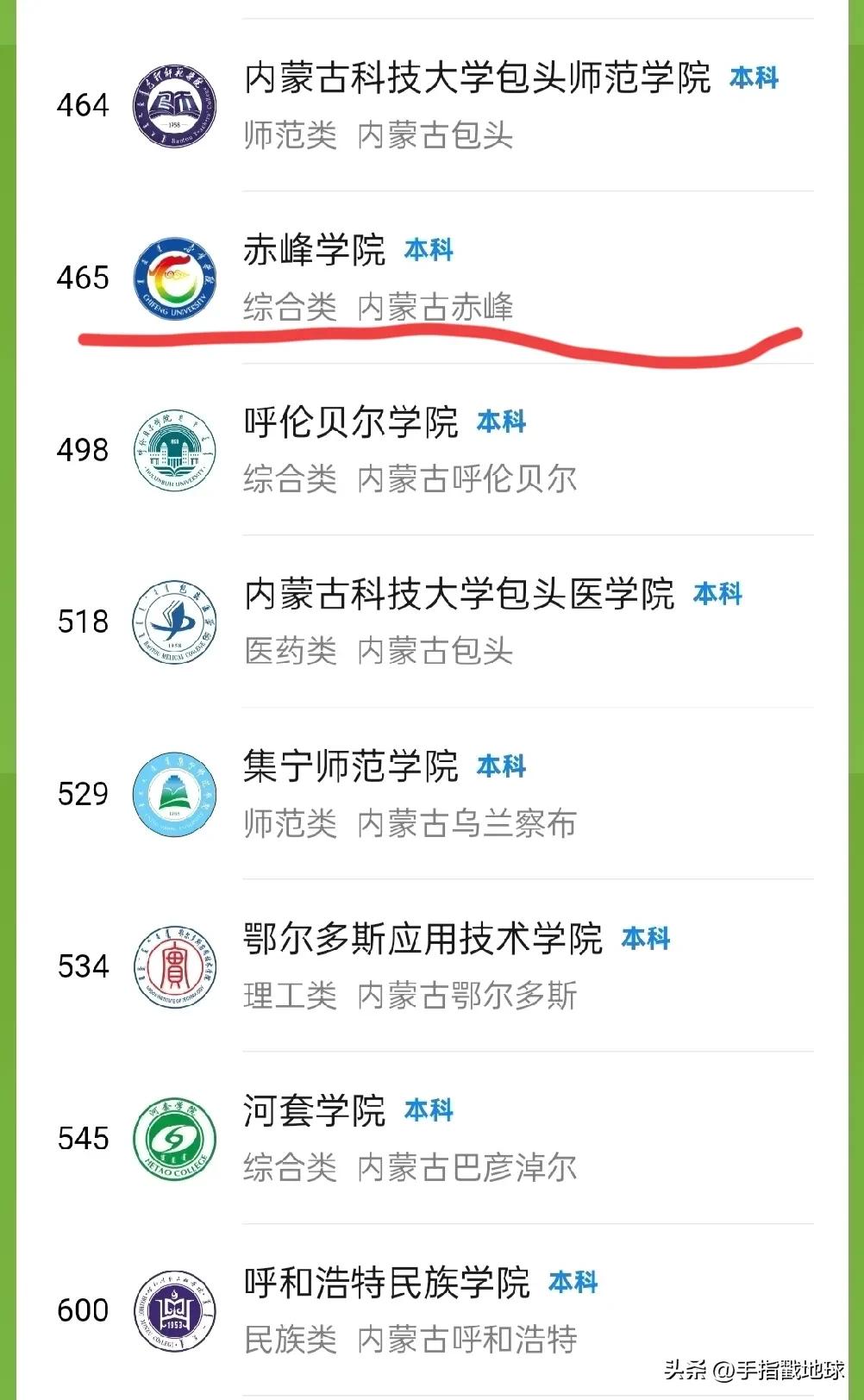Click the 师范类 tag under 集宁师范学院
Image resolution: width=864 pixels, height=1400 pixels.
point(290,823)
